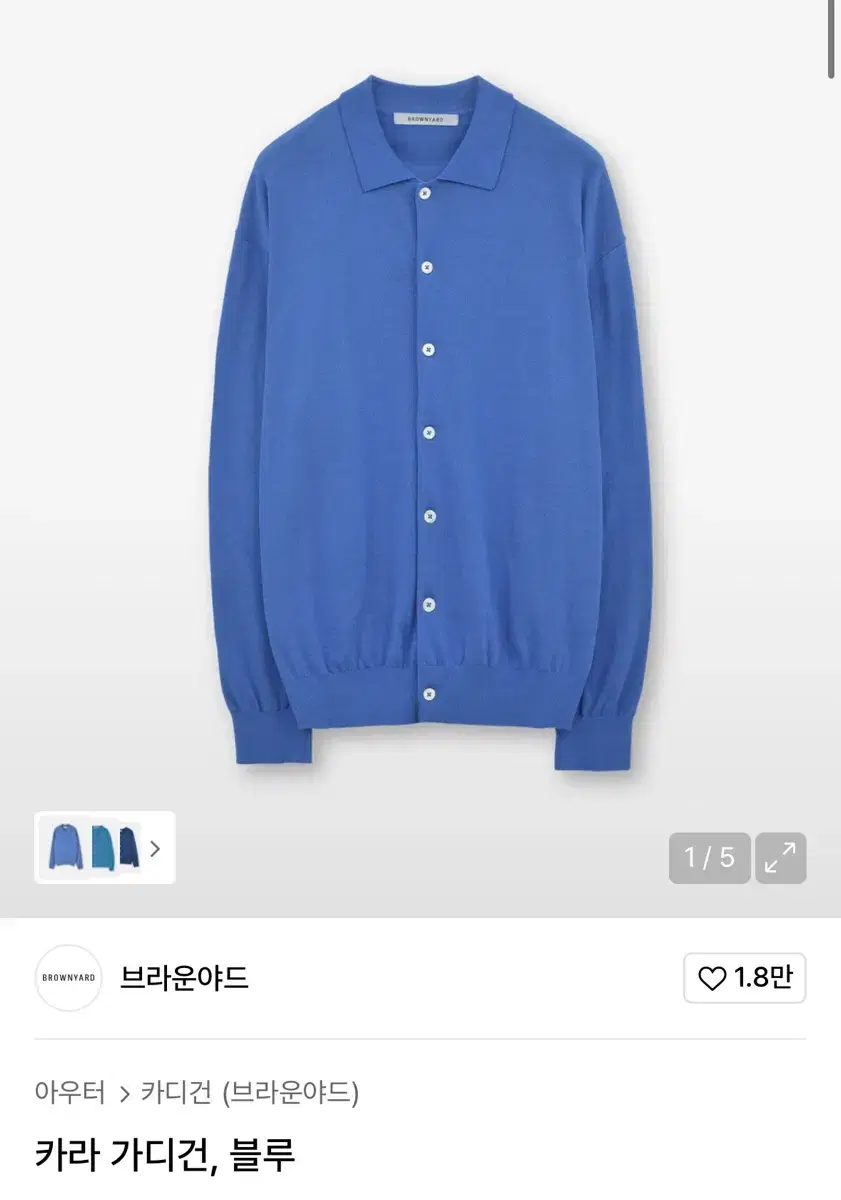Viewport: 841px width, 1200px height.
Task: Click the circular BROWNYARD brand logo
Action: (68, 978)
